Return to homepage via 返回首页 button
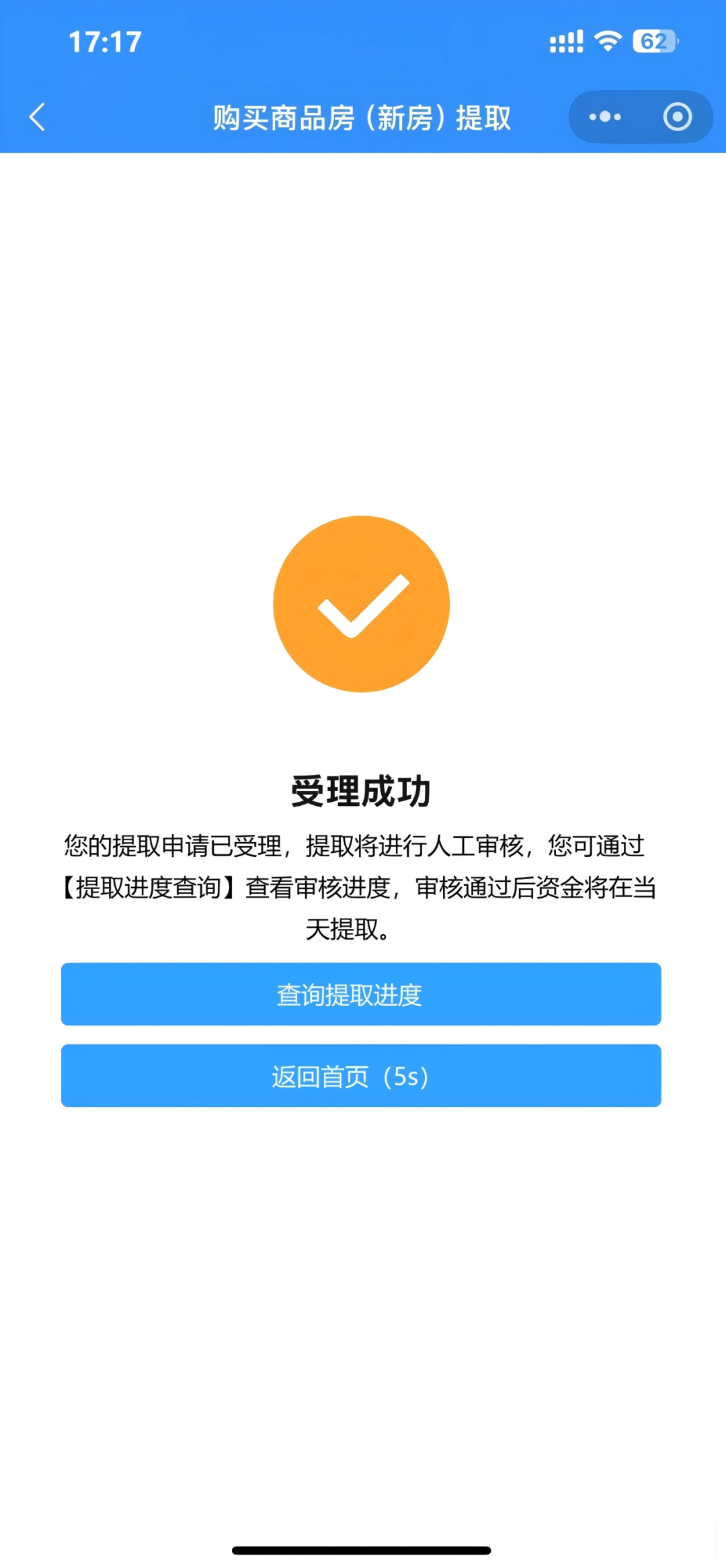Screen dimensions: 726x1568 (361, 1075)
